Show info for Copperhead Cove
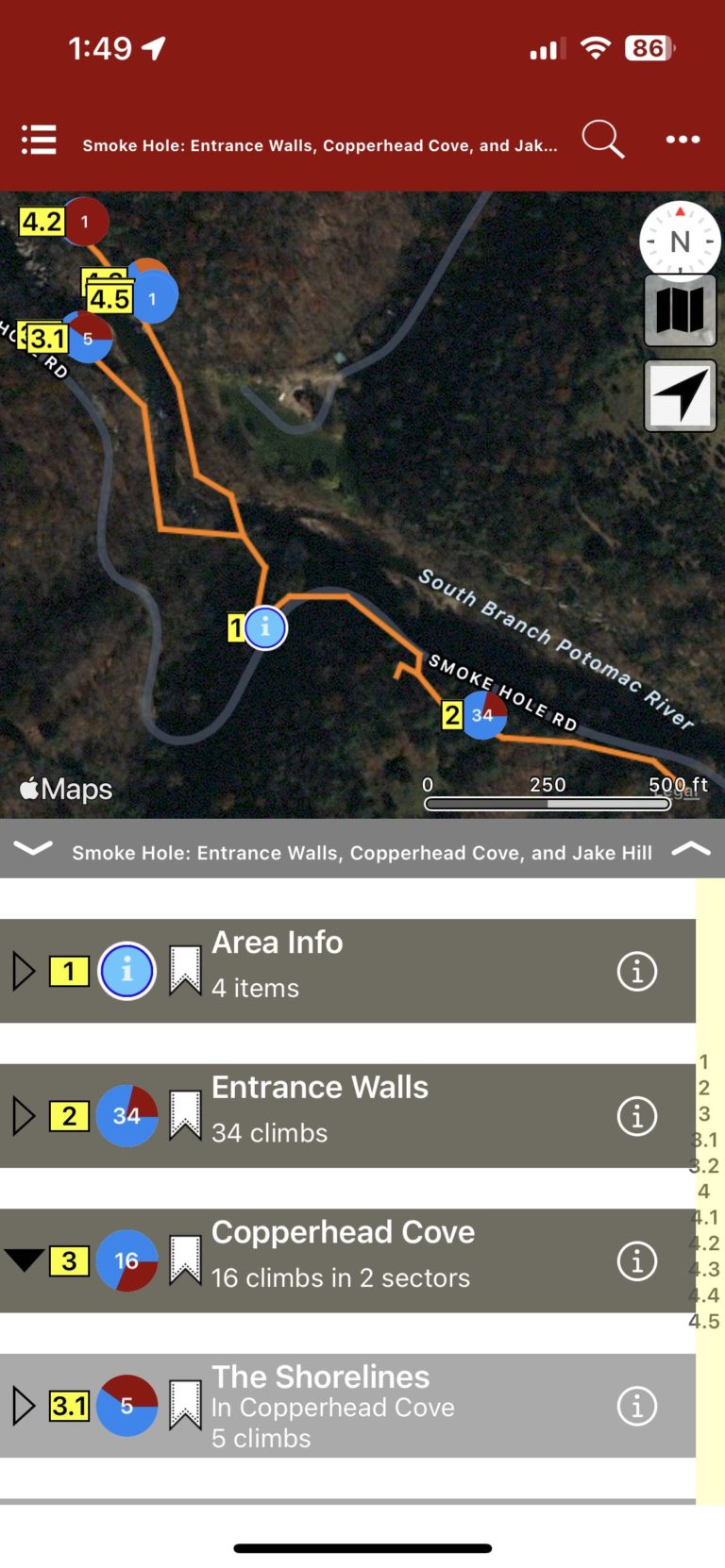 (x=637, y=1260)
